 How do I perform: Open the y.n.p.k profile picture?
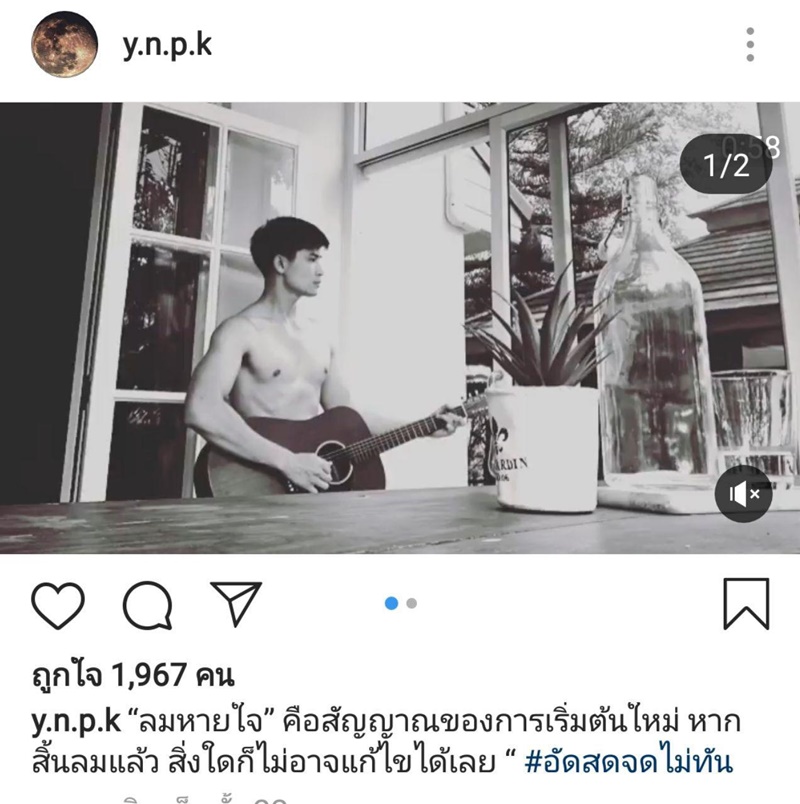click(x=64, y=45)
